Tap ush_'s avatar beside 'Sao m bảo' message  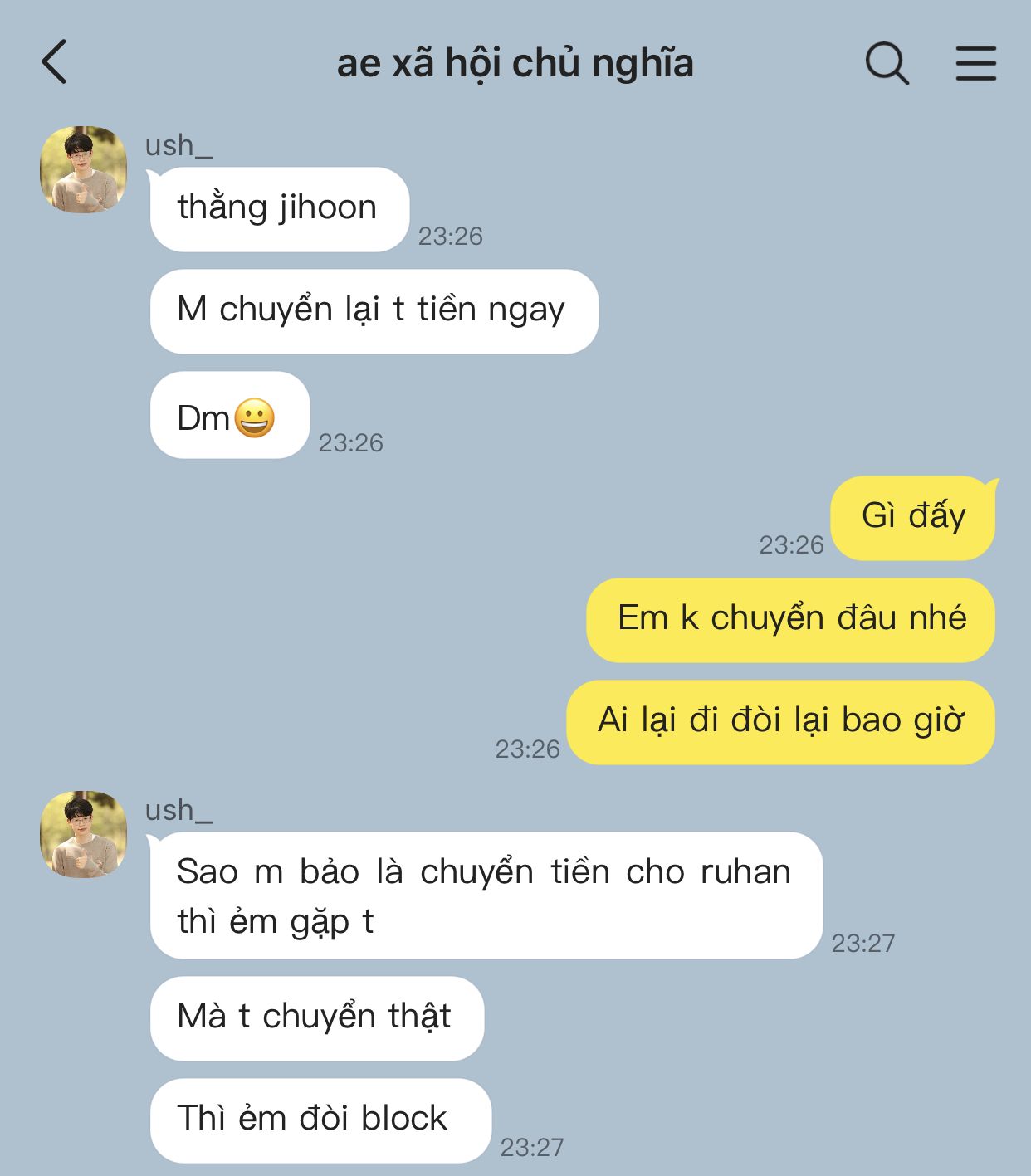pos(83,833)
